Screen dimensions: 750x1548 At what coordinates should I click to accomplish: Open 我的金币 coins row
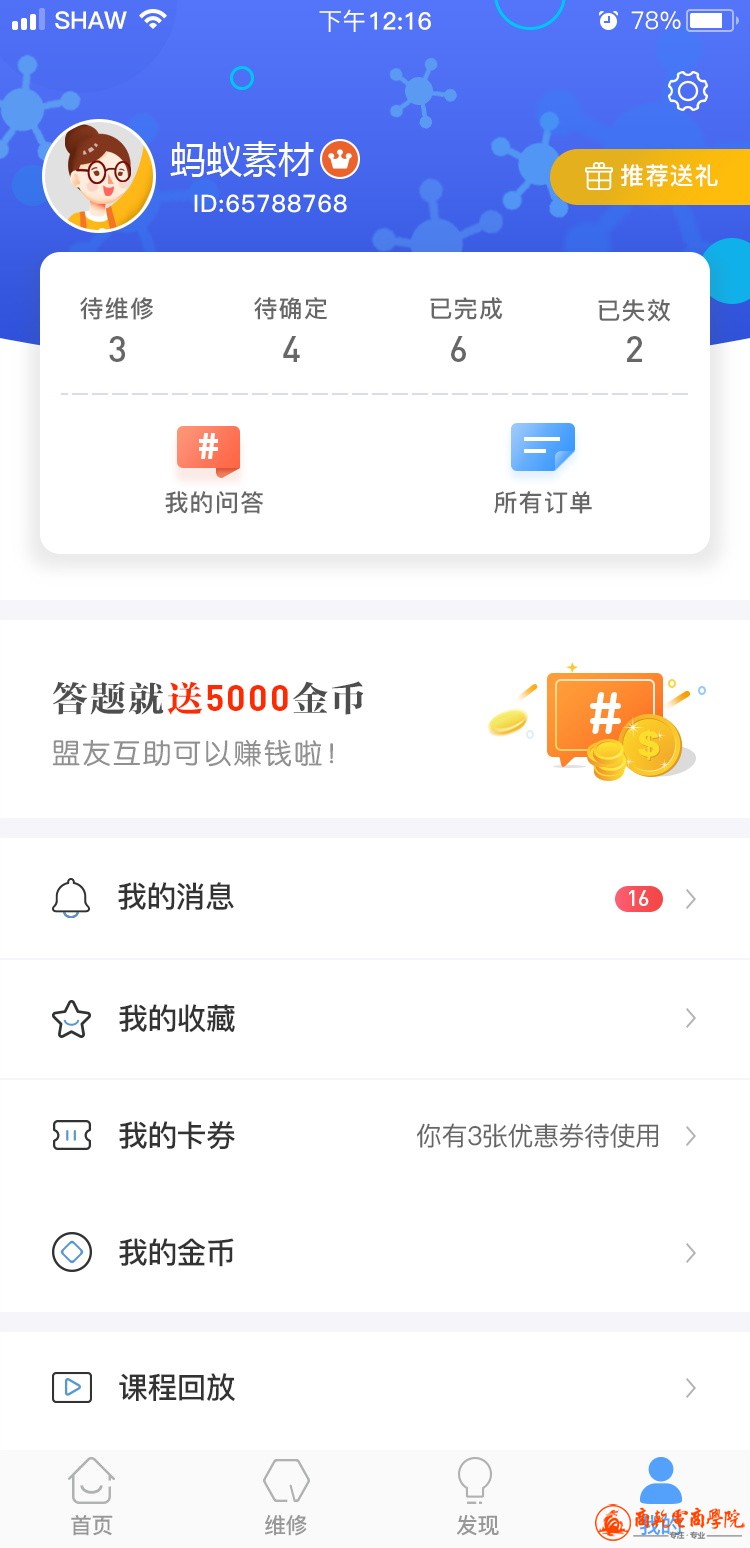(375, 1252)
